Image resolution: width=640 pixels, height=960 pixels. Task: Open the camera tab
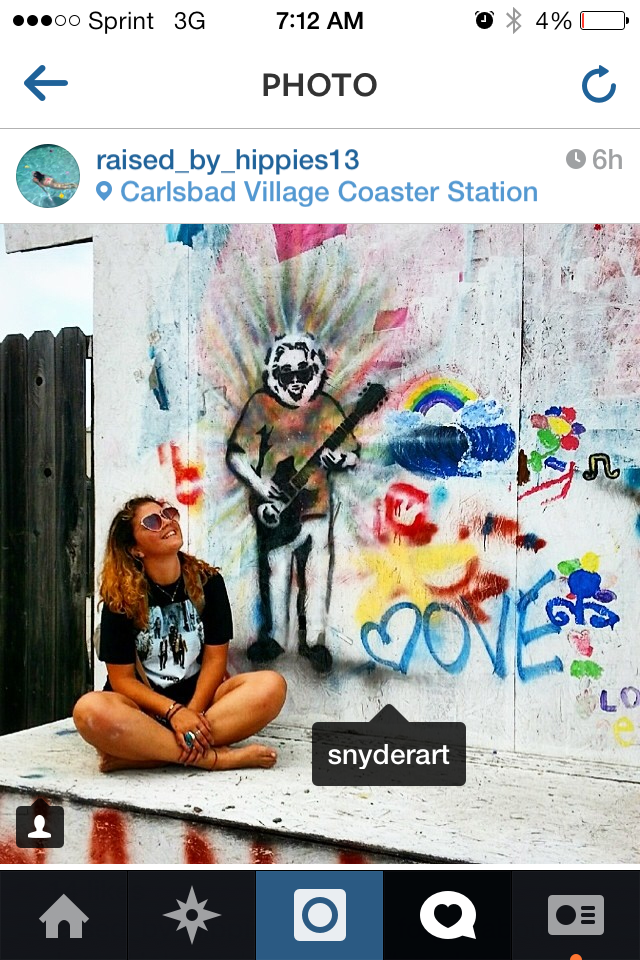click(320, 915)
